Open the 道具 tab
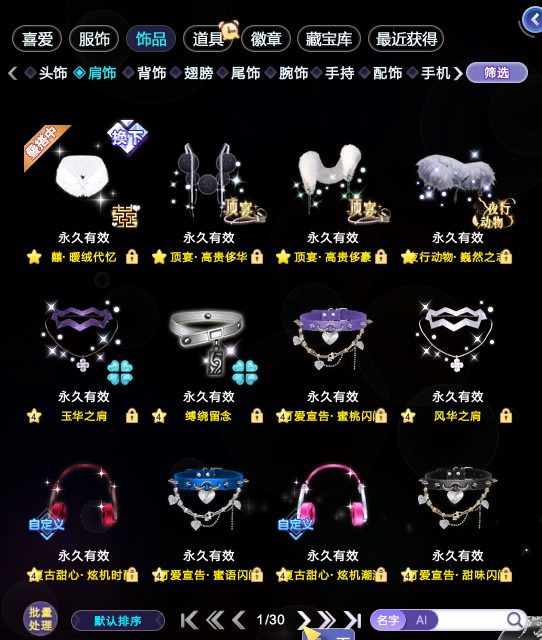This screenshot has height=640, width=542. [208, 39]
